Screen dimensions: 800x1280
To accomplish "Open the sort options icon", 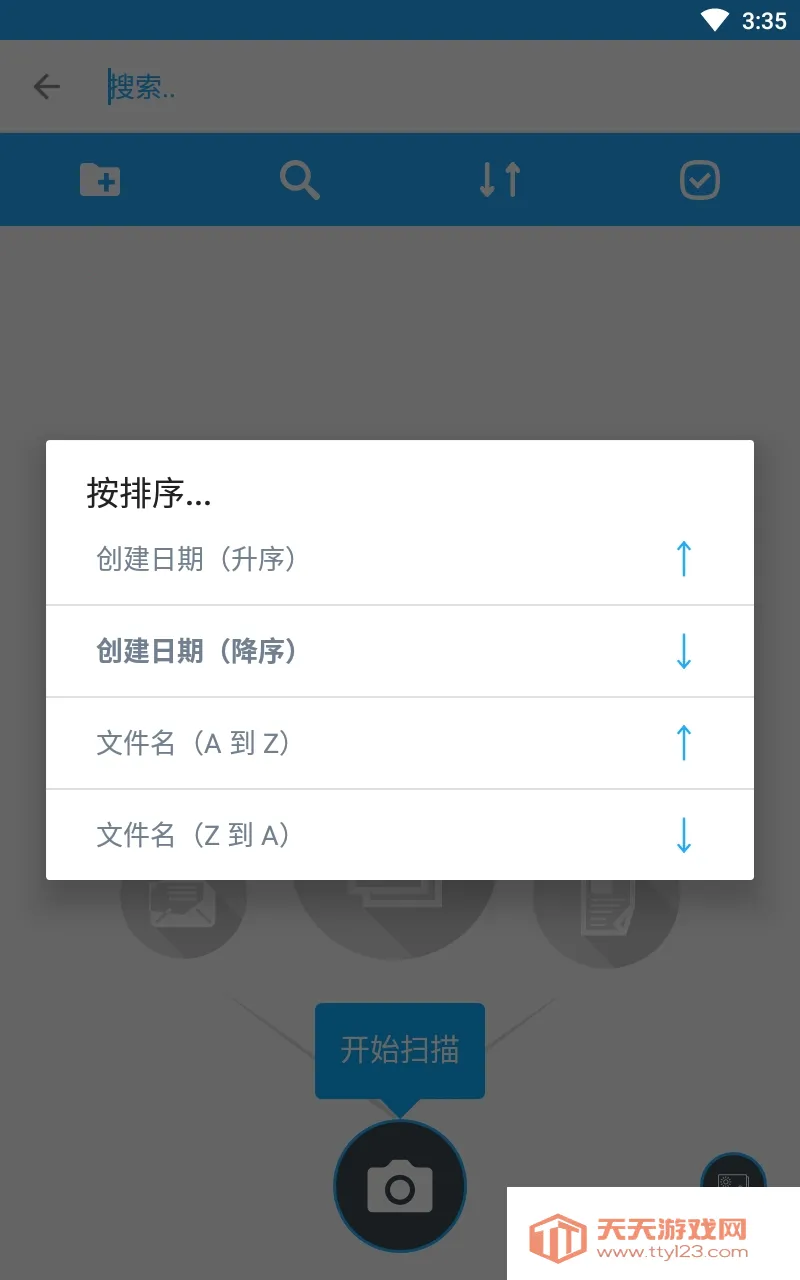I will click(500, 180).
